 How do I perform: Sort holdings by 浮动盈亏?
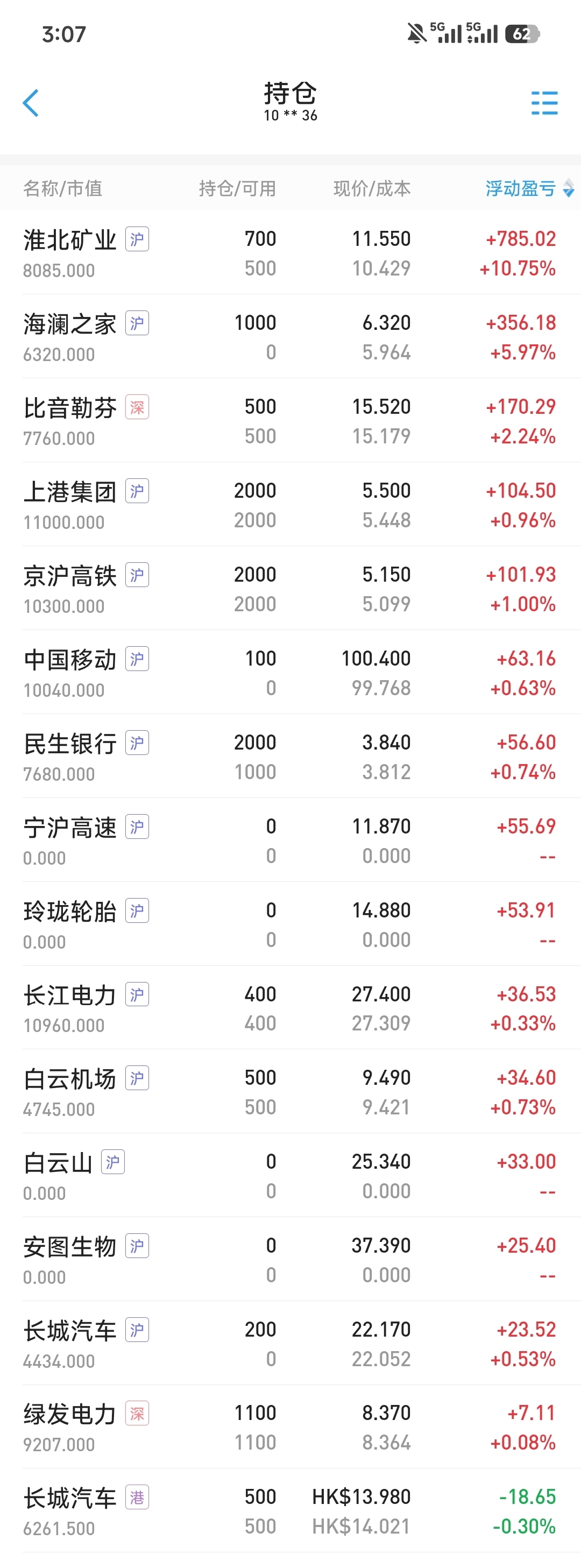click(529, 188)
